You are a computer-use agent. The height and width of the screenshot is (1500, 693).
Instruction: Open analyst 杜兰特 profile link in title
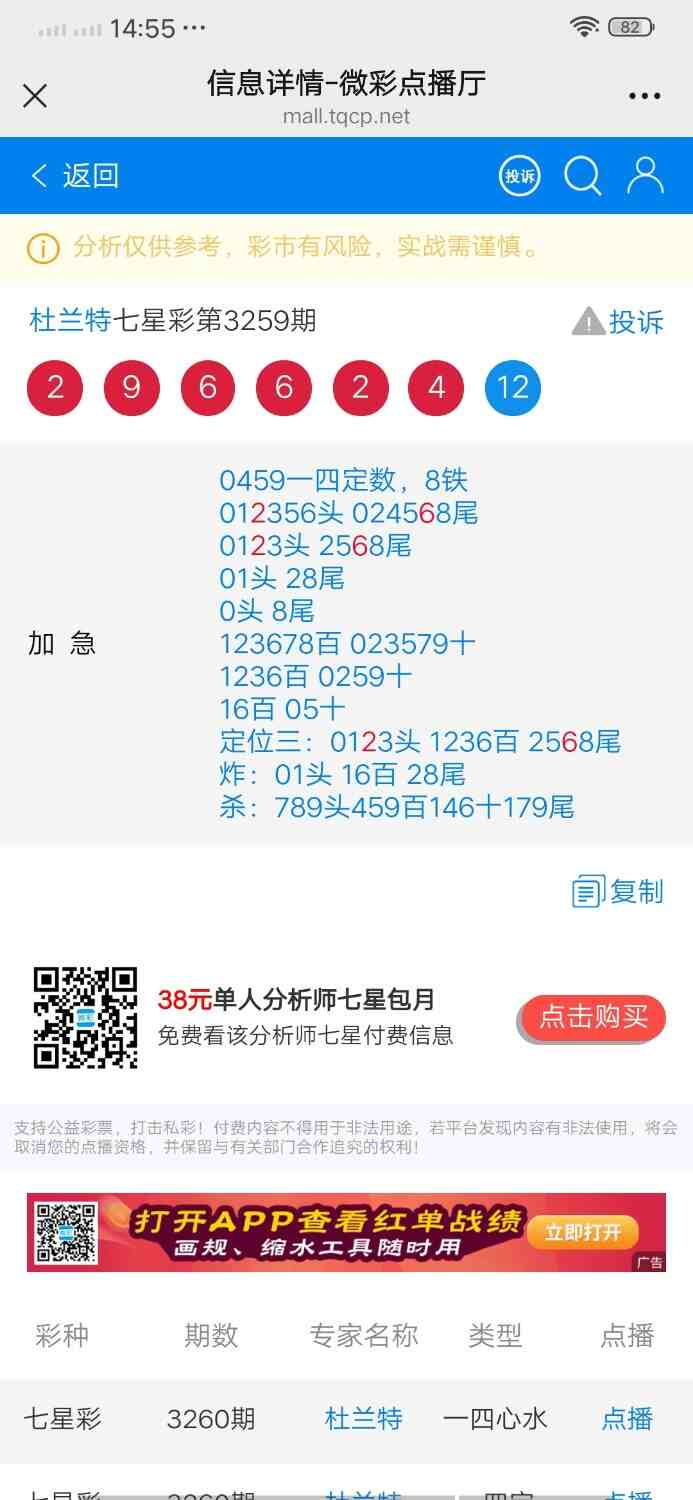[70, 321]
